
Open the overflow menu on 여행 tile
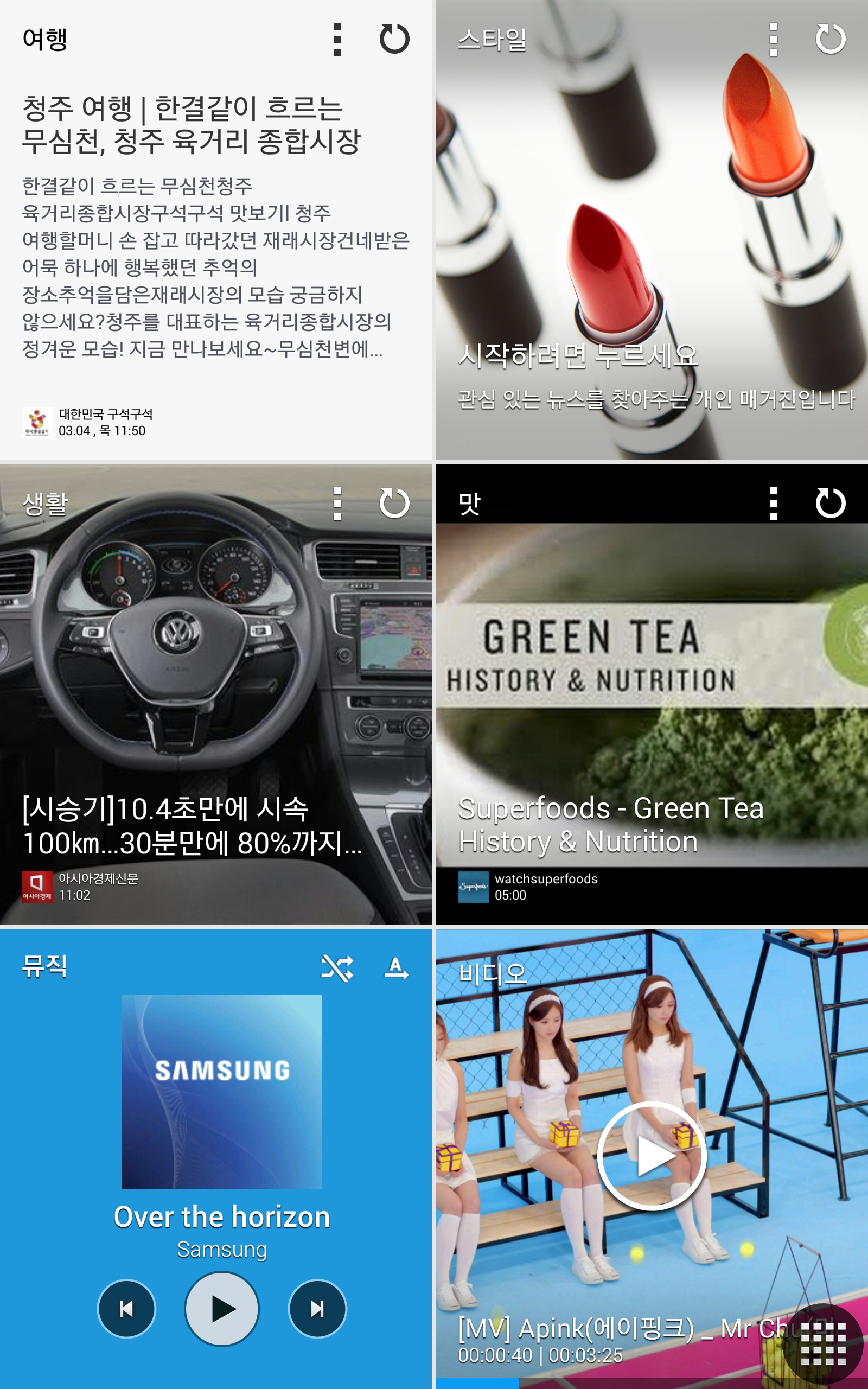(x=337, y=40)
